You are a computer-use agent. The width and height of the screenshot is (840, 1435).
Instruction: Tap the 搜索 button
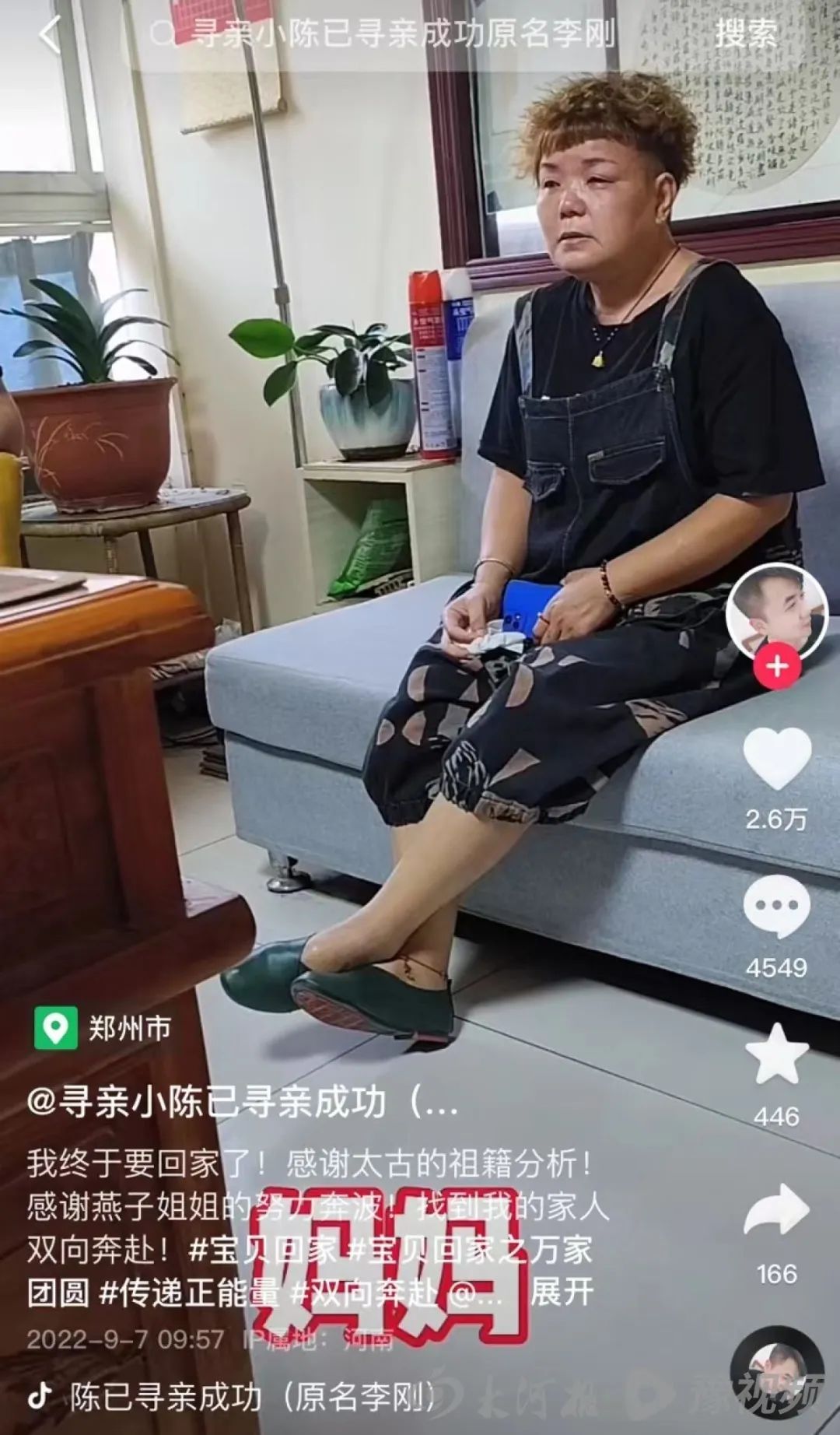(745, 35)
